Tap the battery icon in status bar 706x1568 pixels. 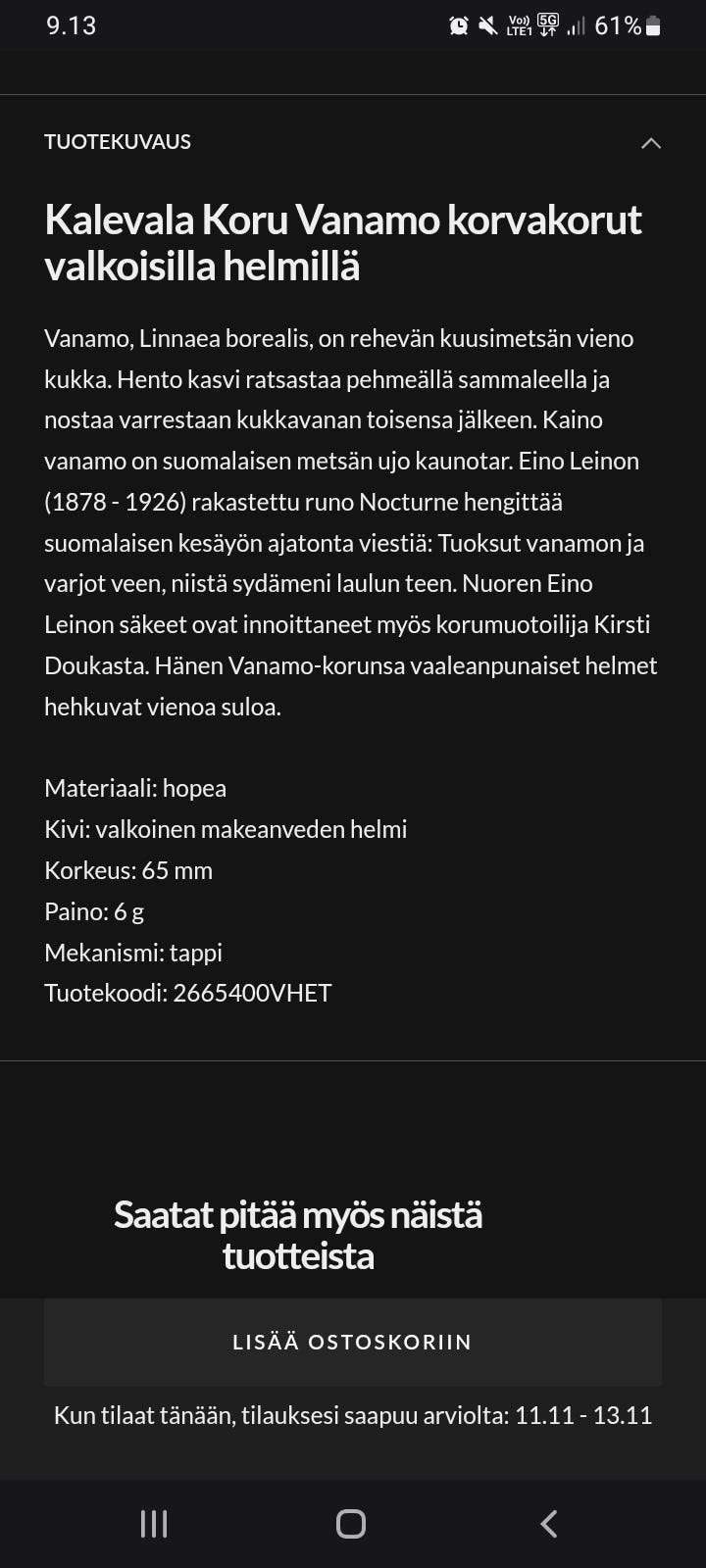pyautogui.click(x=655, y=25)
